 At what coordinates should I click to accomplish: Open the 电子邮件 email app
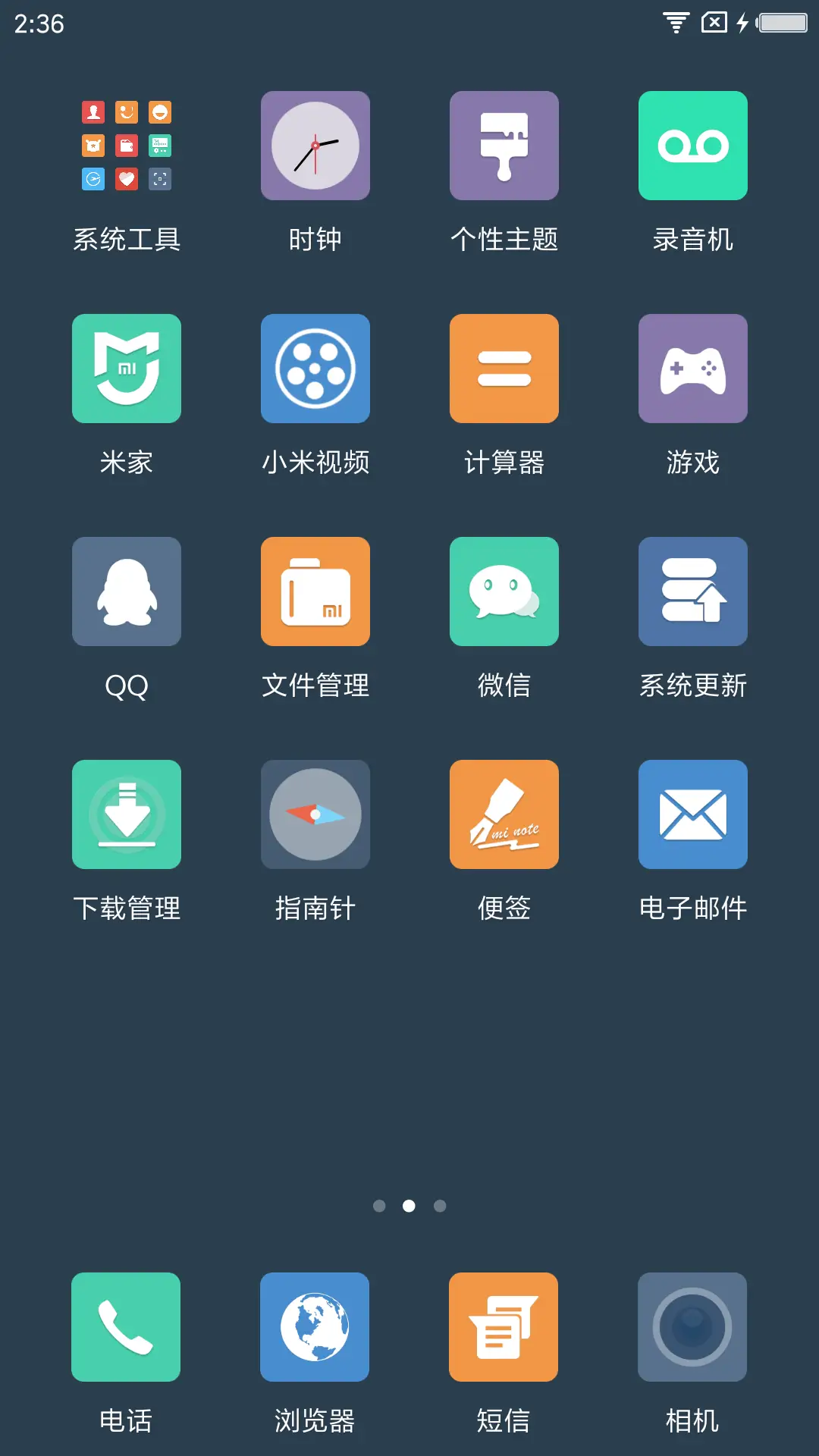[692, 814]
